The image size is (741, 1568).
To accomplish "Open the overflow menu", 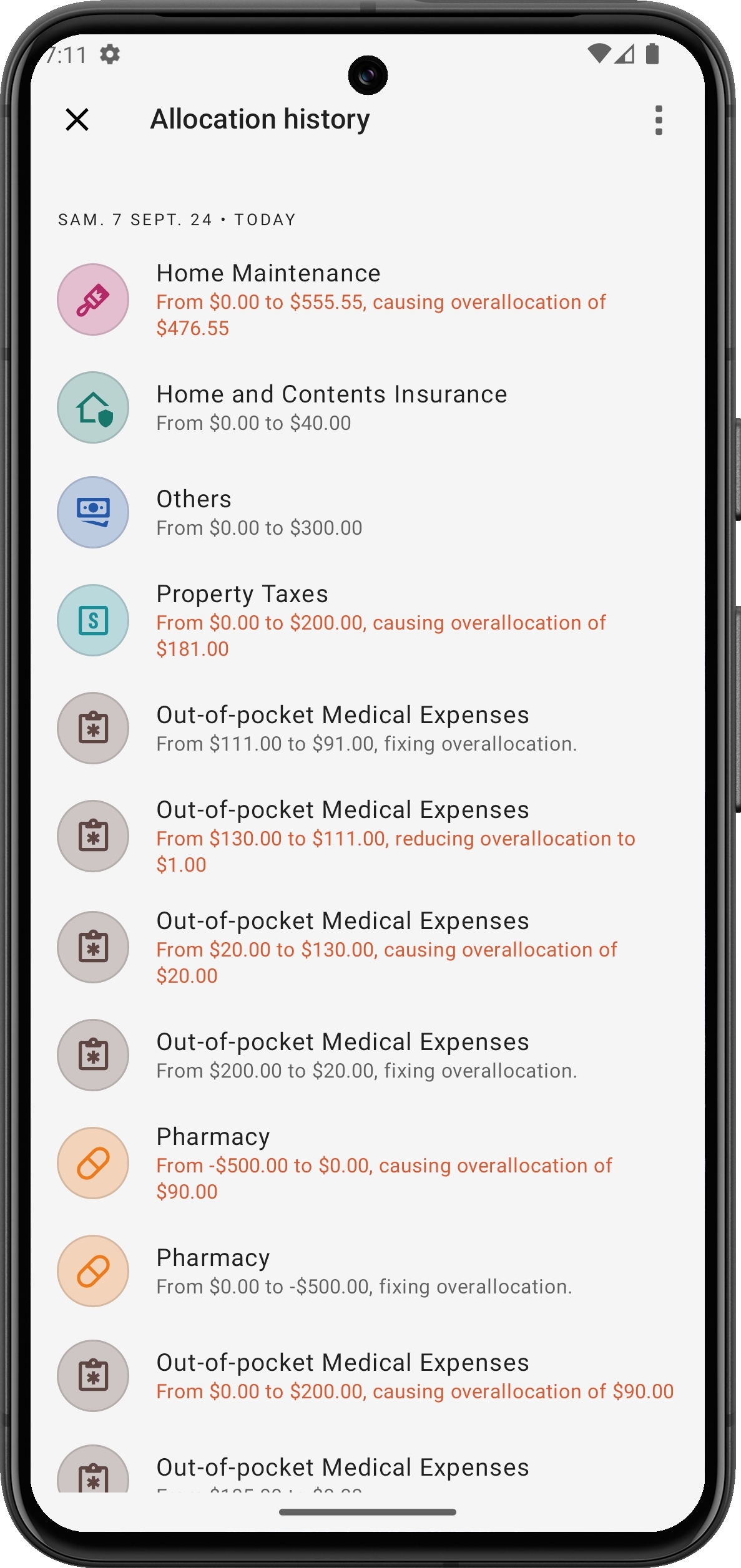I will 658,120.
